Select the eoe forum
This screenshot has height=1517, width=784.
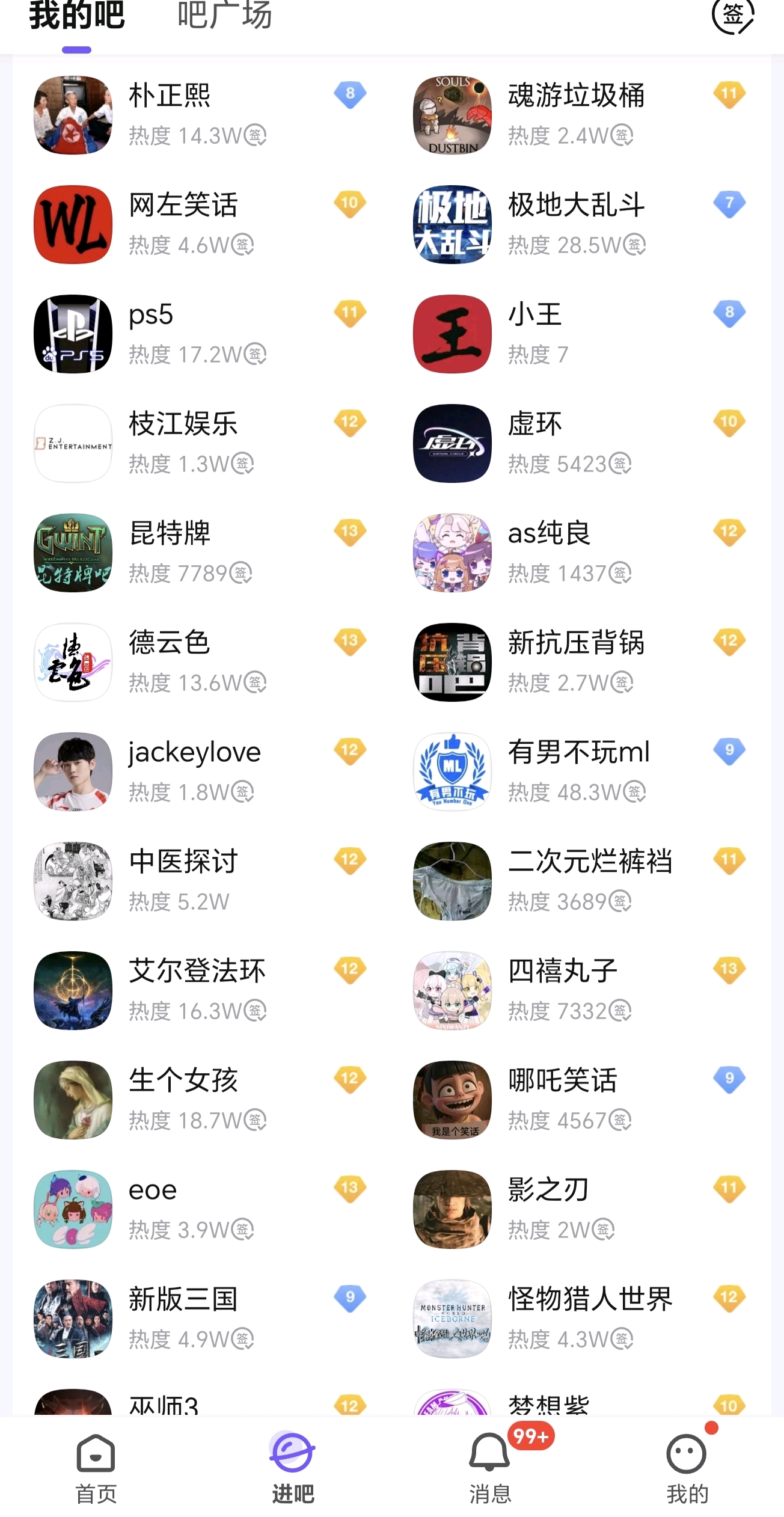pyautogui.click(x=153, y=1209)
